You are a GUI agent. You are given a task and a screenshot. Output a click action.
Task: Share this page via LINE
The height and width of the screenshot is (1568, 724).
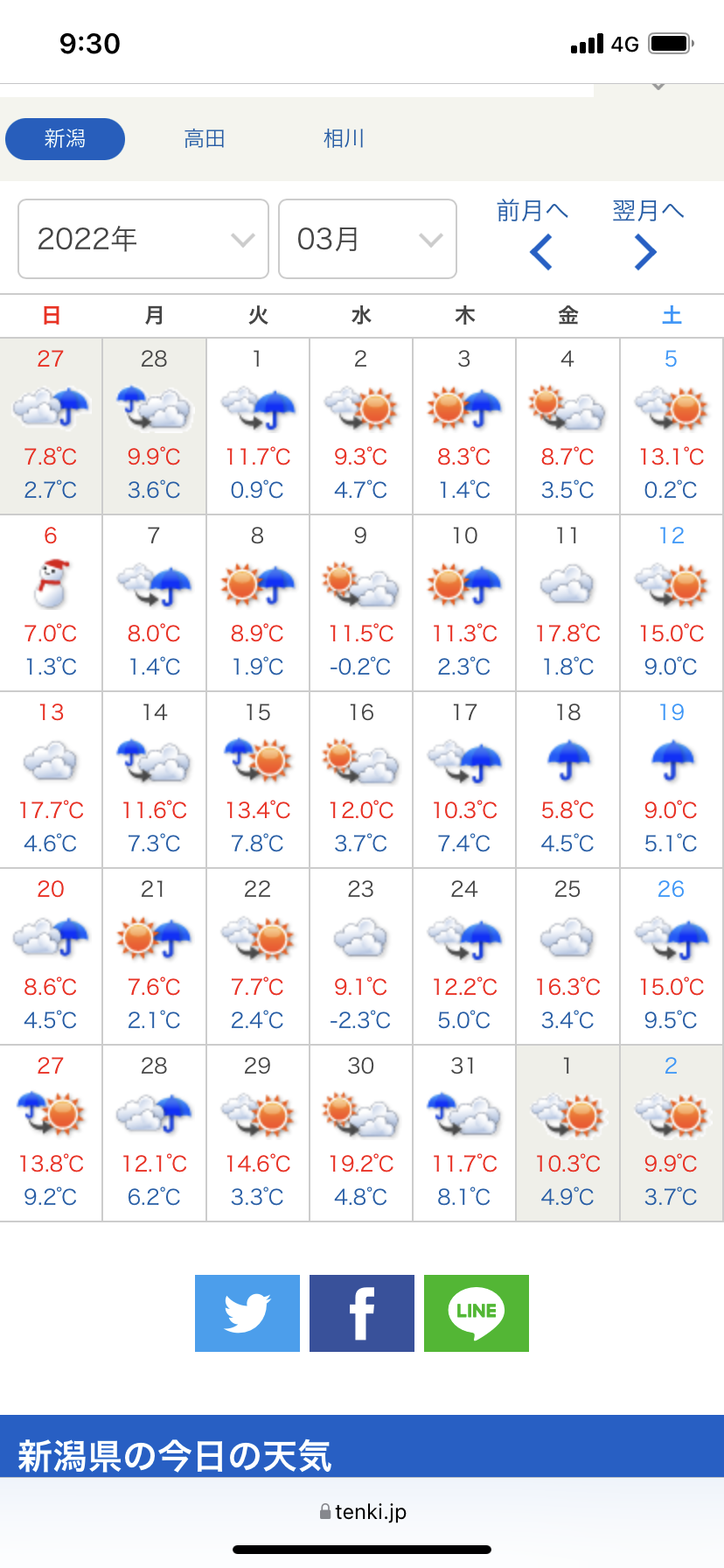click(x=477, y=1313)
